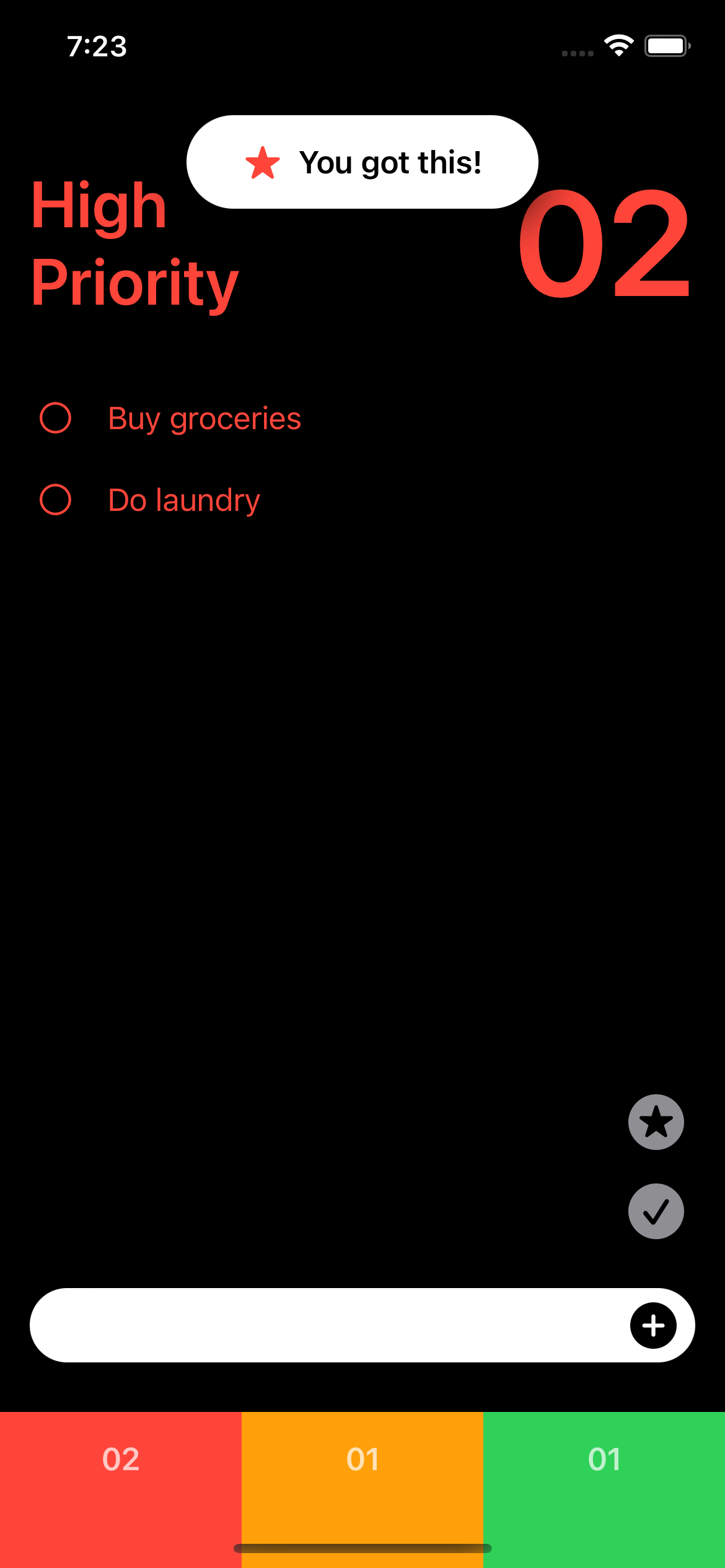The height and width of the screenshot is (1568, 725).
Task: Mark Do laundry as complete
Action: pyautogui.click(x=55, y=500)
